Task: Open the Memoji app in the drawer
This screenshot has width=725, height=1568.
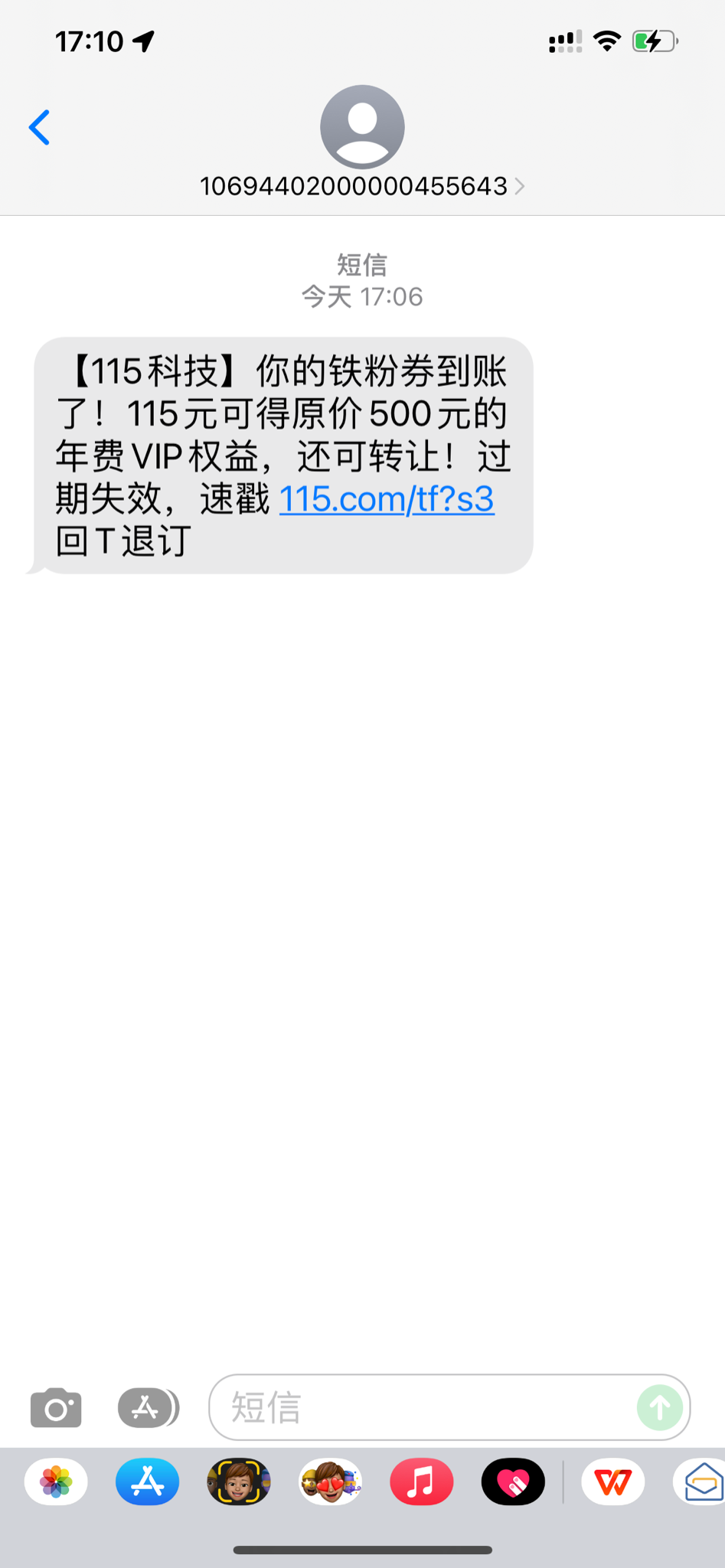Action: click(239, 1482)
